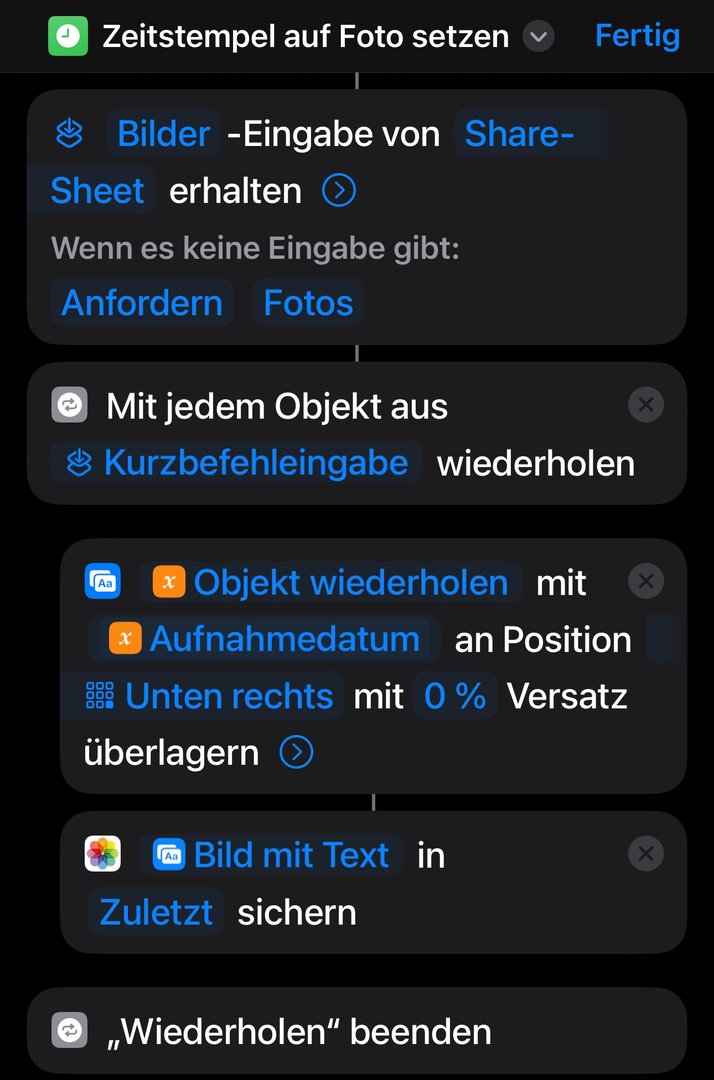Change the Anfordern fallback option
This screenshot has height=1080, width=714.
142,302
